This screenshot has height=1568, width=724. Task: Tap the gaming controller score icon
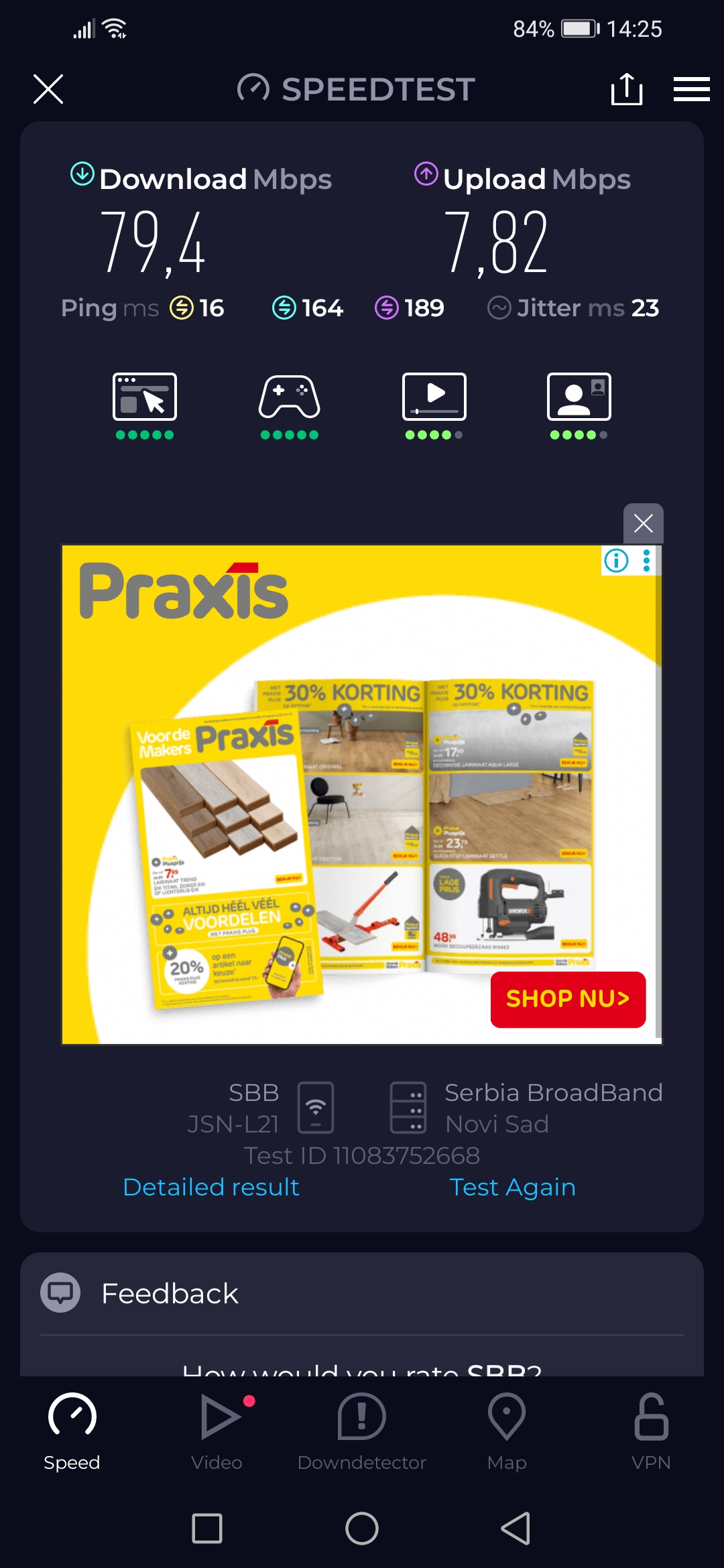pyautogui.click(x=290, y=397)
